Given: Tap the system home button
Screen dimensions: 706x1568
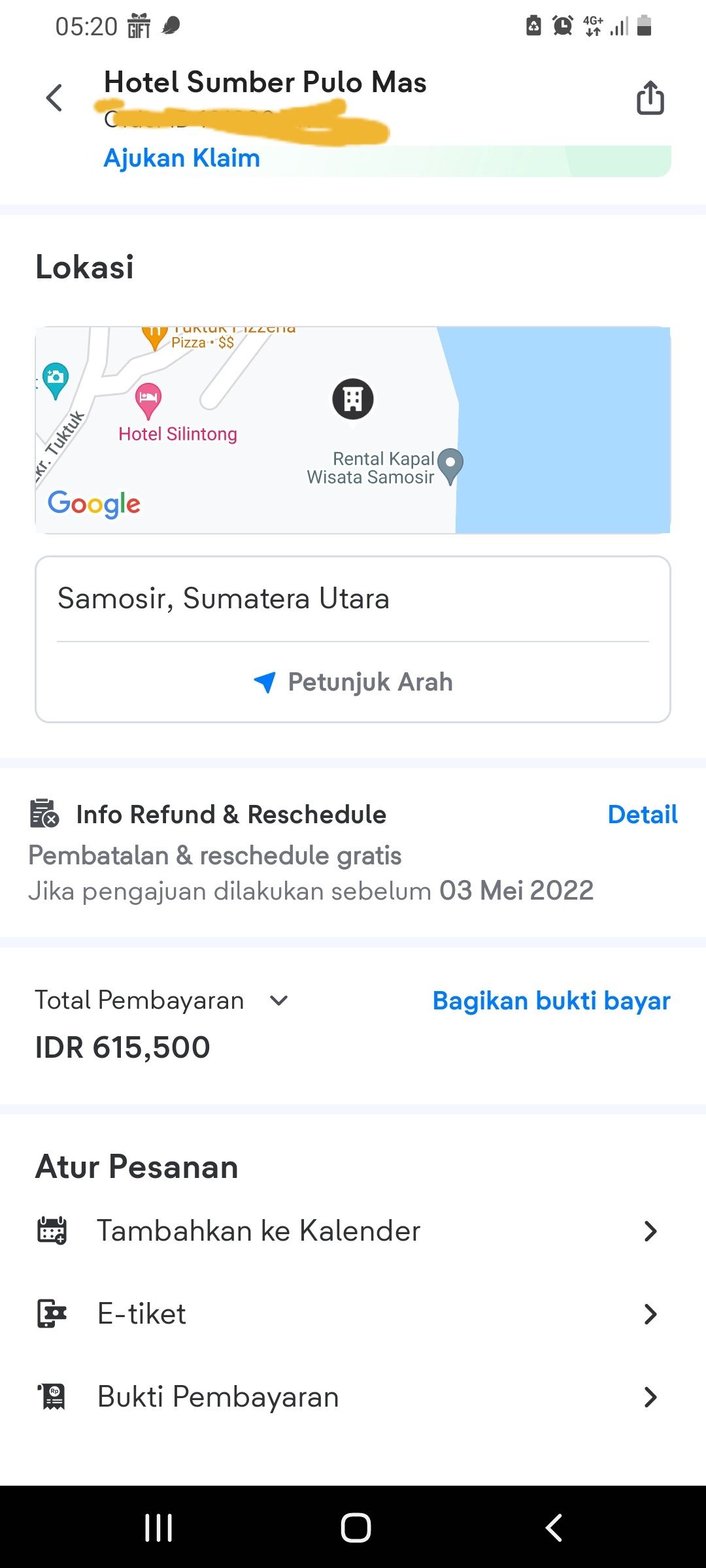Looking at the screenshot, I should click(x=356, y=1527).
